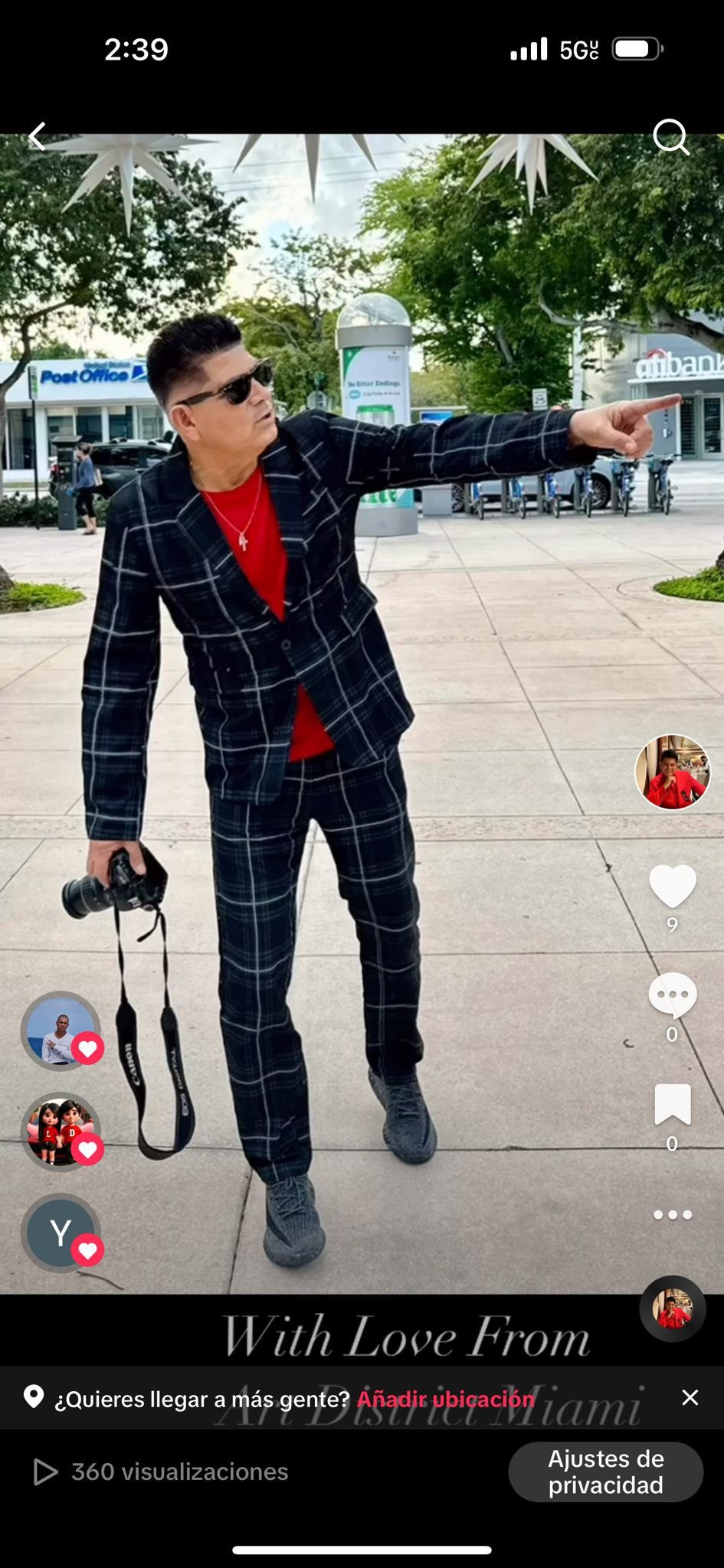This screenshot has width=724, height=1568.
Task: Go back using the arrow icon
Action: tap(37, 137)
